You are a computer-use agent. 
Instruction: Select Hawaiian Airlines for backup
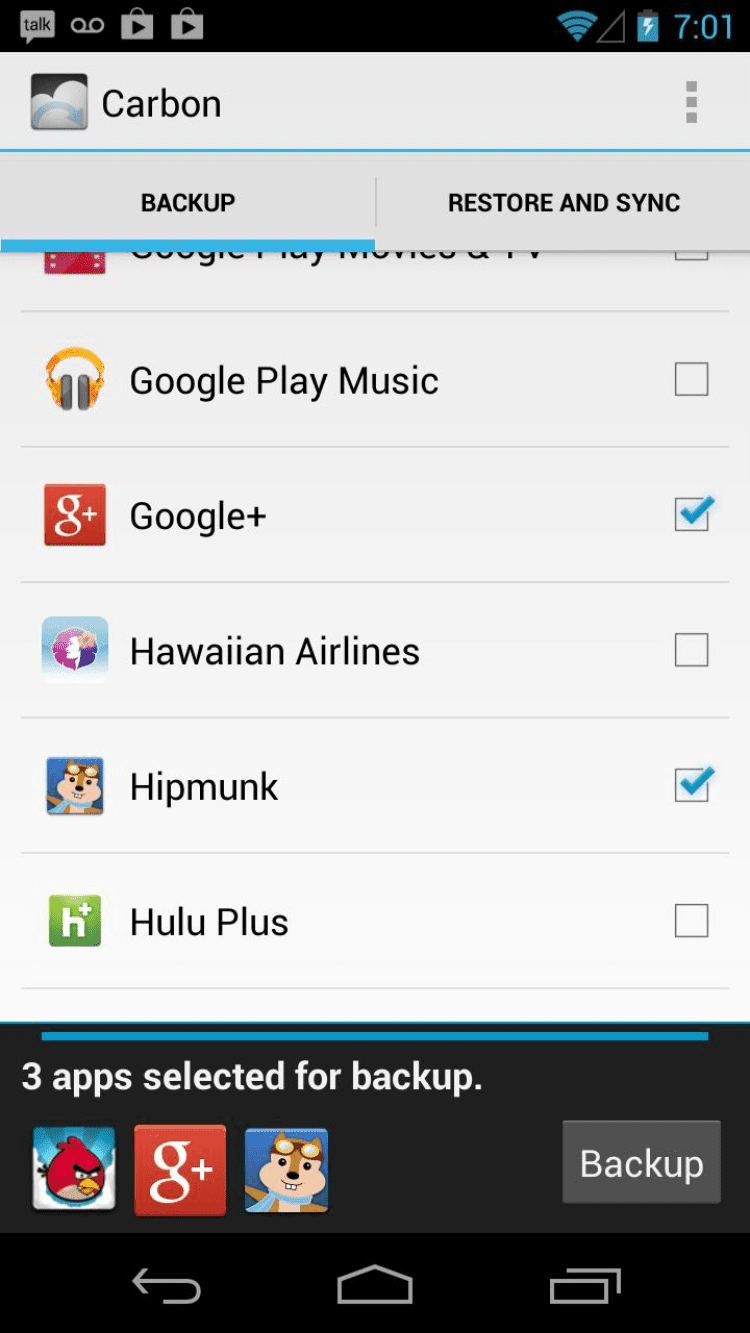[691, 650]
